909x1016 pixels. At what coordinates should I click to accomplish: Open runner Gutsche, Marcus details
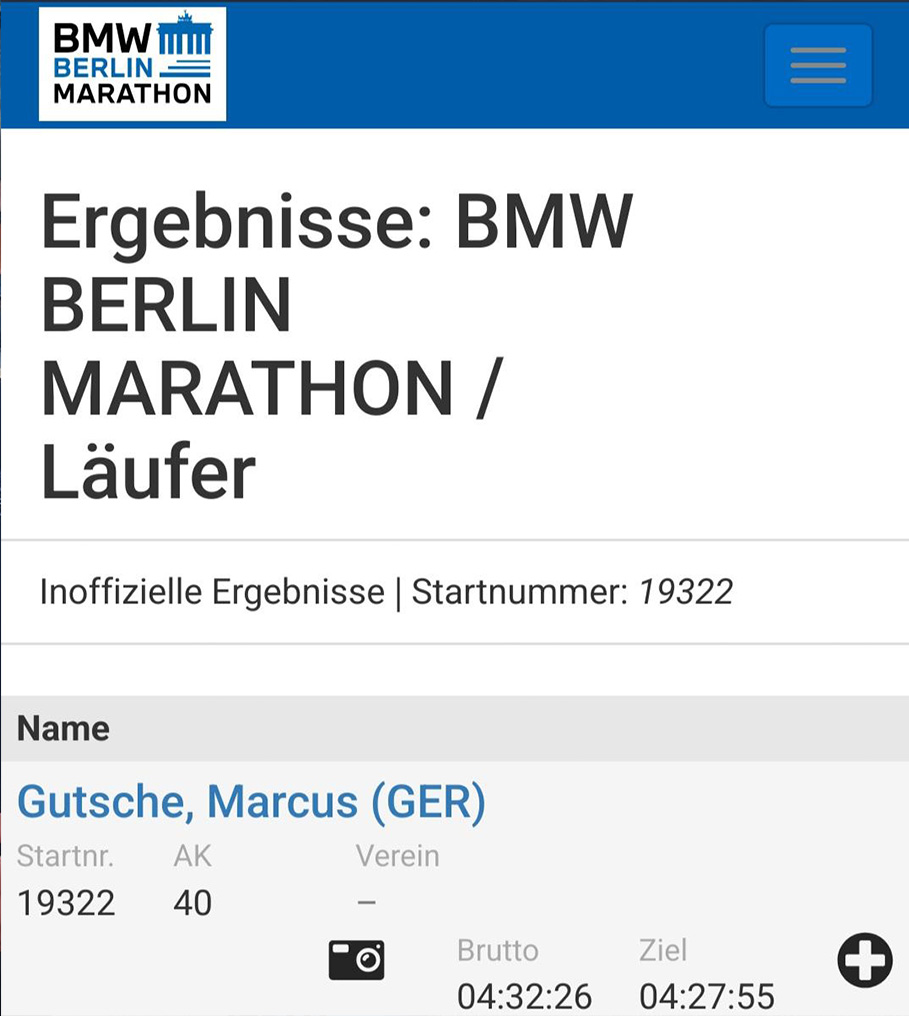click(x=251, y=802)
